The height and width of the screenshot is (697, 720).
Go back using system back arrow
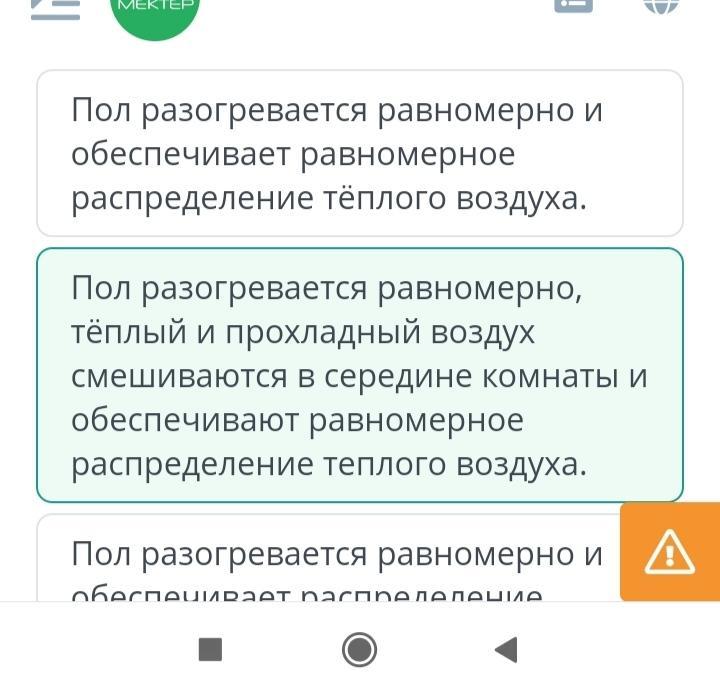tap(506, 650)
